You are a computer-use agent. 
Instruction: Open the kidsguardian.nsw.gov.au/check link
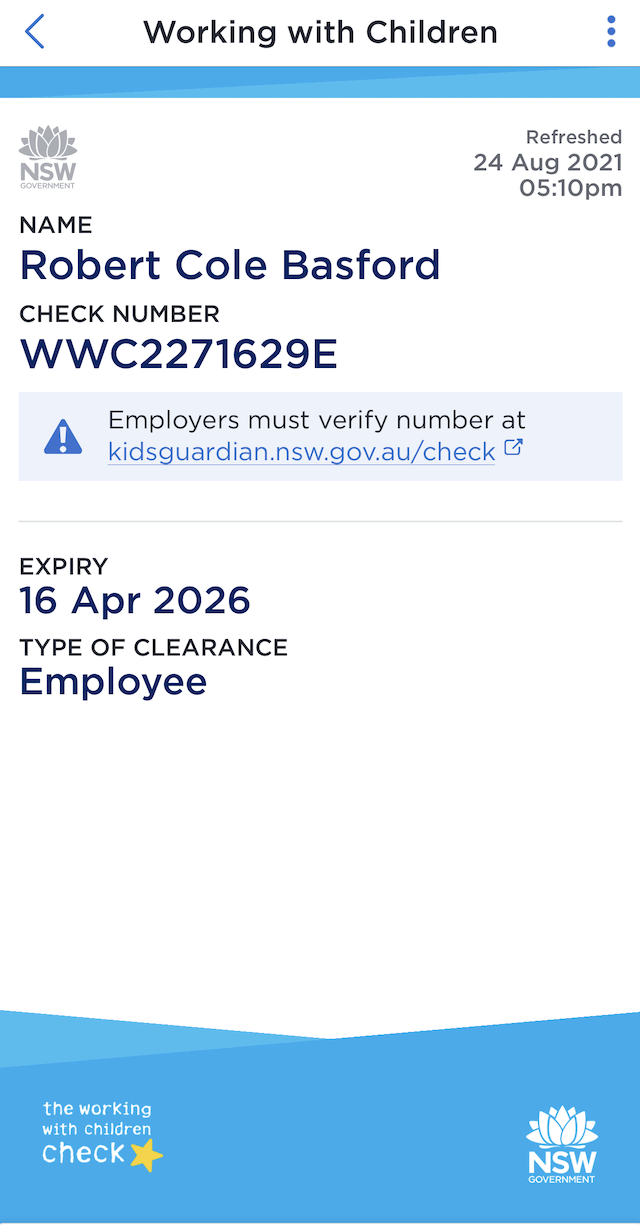point(302,451)
